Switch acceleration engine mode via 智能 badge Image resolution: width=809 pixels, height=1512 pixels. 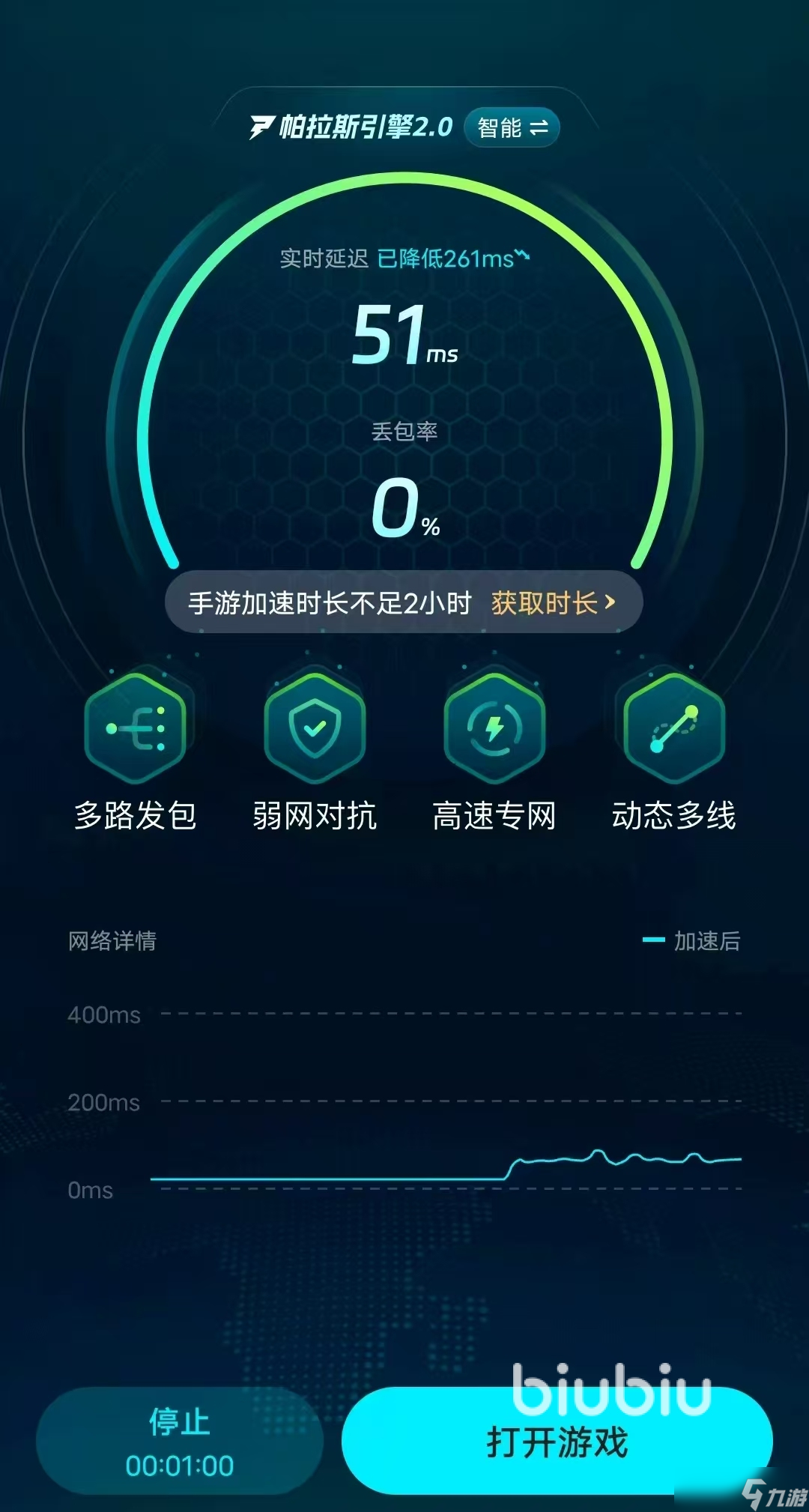512,127
